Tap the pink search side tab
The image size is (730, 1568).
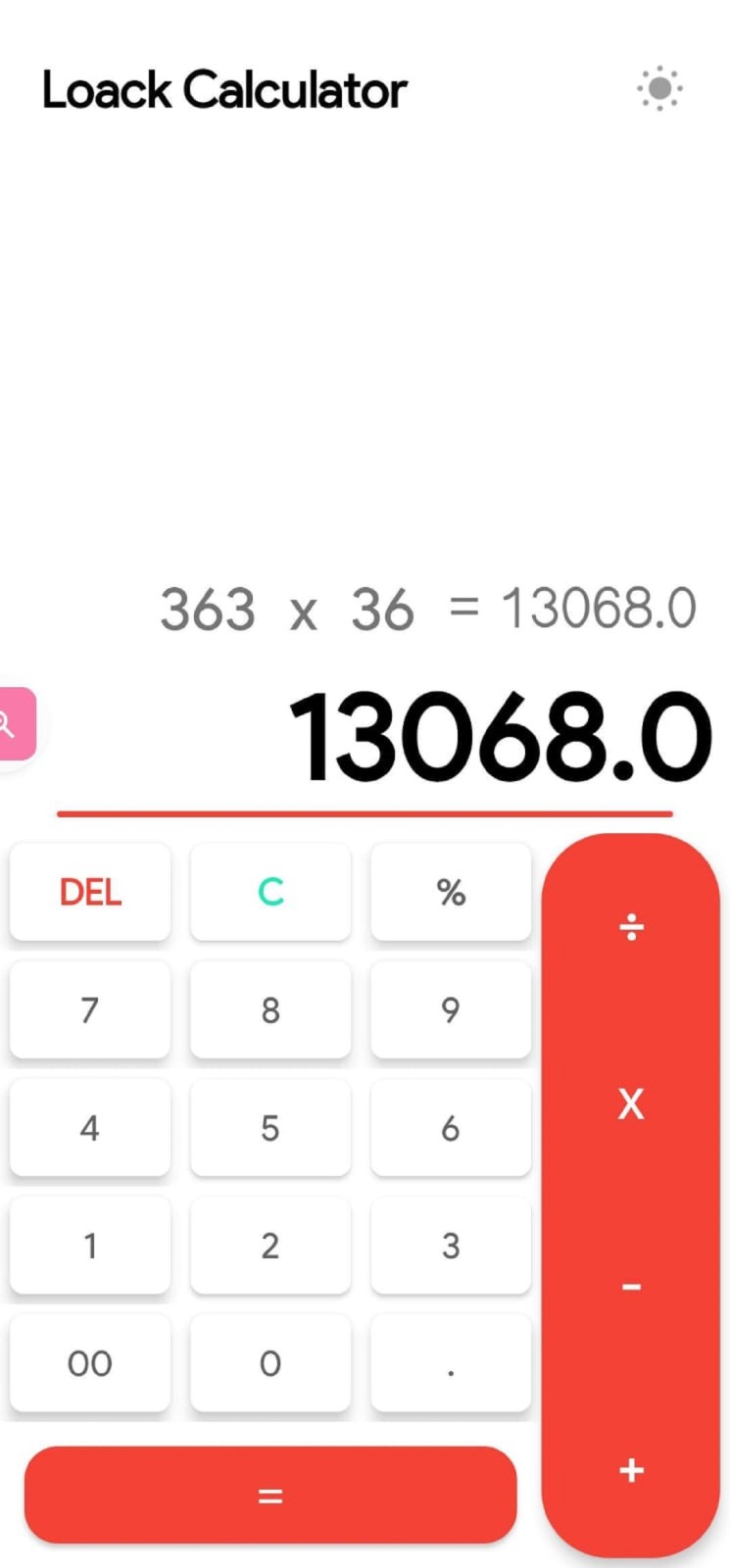(16, 724)
